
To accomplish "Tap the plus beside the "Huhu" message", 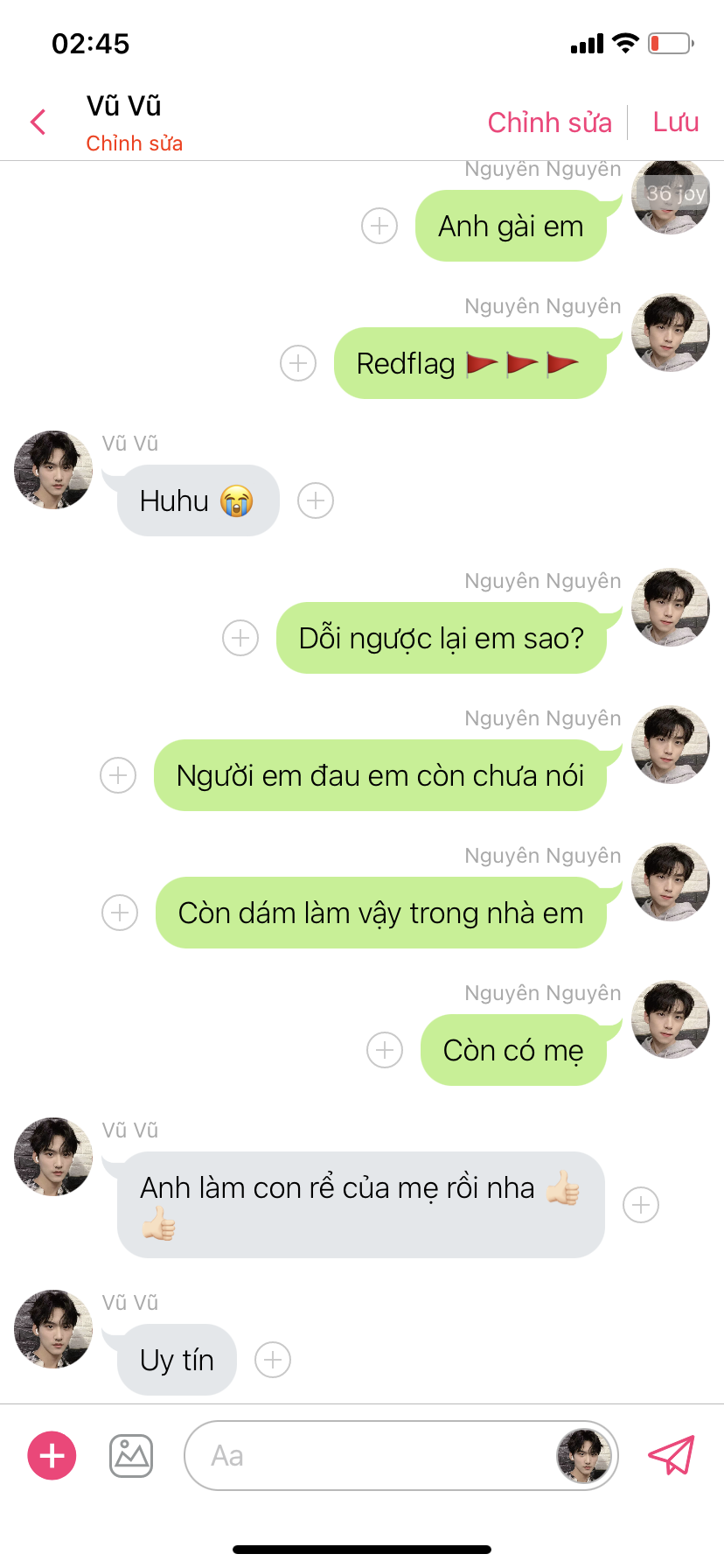I will coord(316,500).
